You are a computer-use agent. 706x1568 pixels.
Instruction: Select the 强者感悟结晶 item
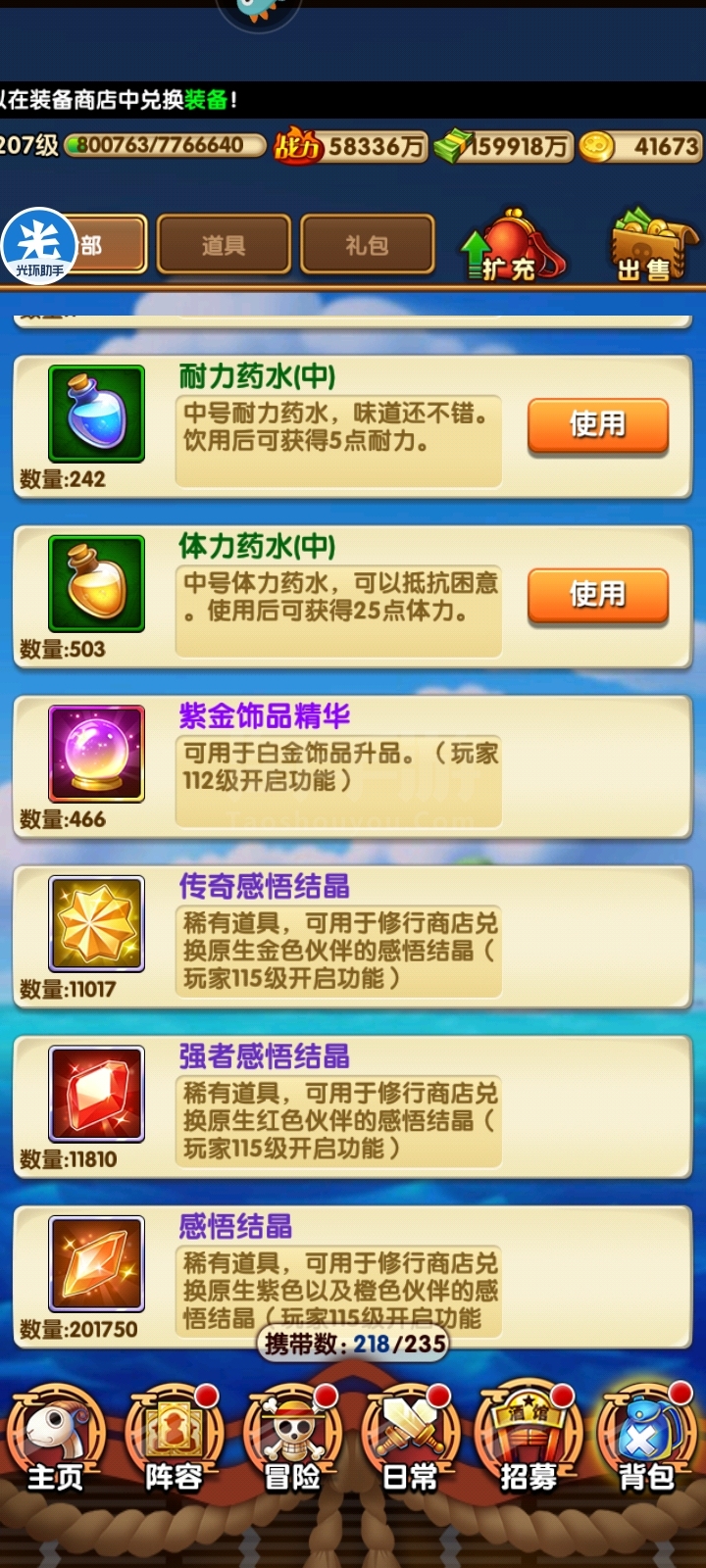353,1107
